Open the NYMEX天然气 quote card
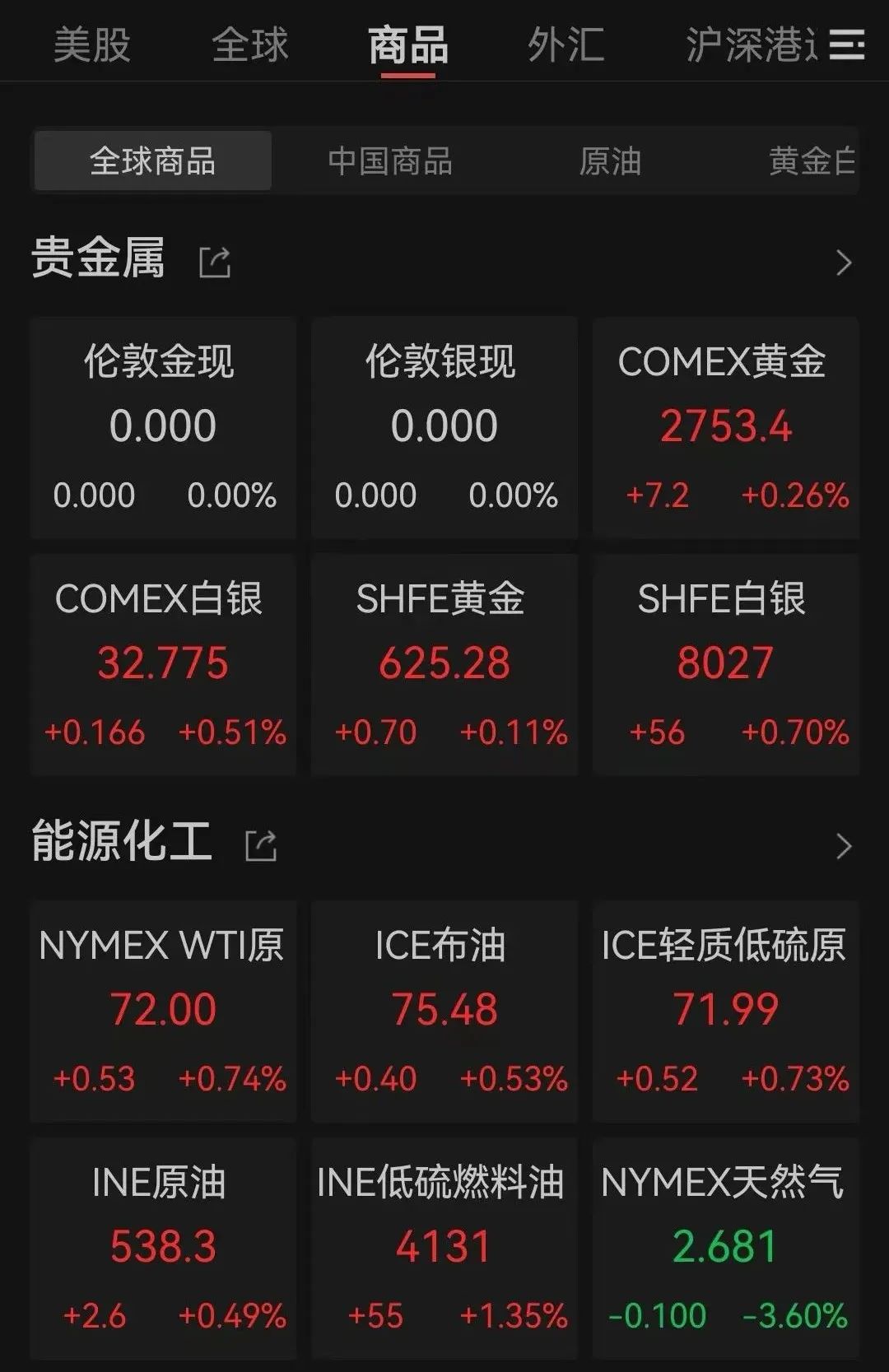This screenshot has height=1372, width=889. pos(725,1249)
